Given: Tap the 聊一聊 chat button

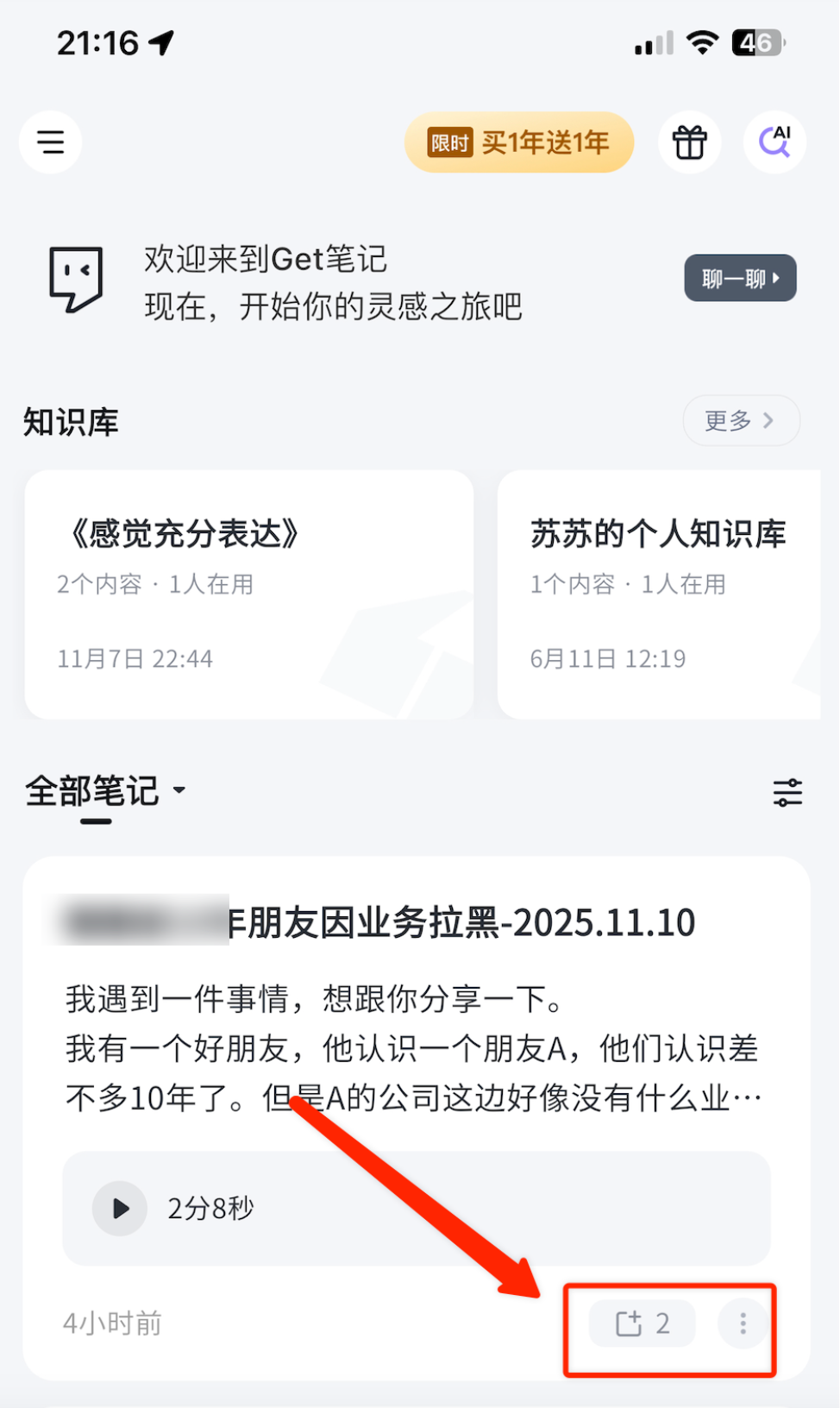Looking at the screenshot, I should (740, 278).
